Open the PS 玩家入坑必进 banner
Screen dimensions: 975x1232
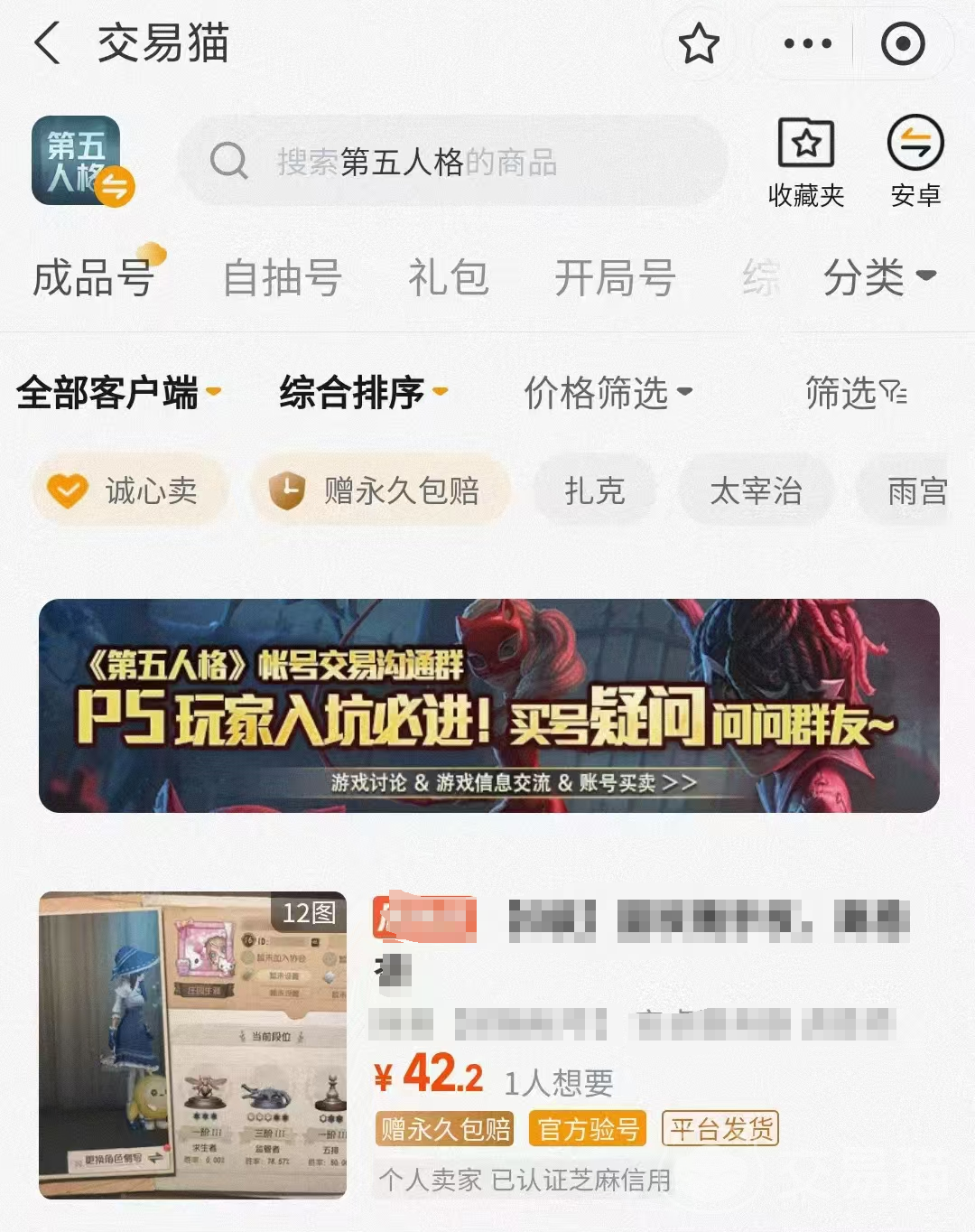click(488, 705)
